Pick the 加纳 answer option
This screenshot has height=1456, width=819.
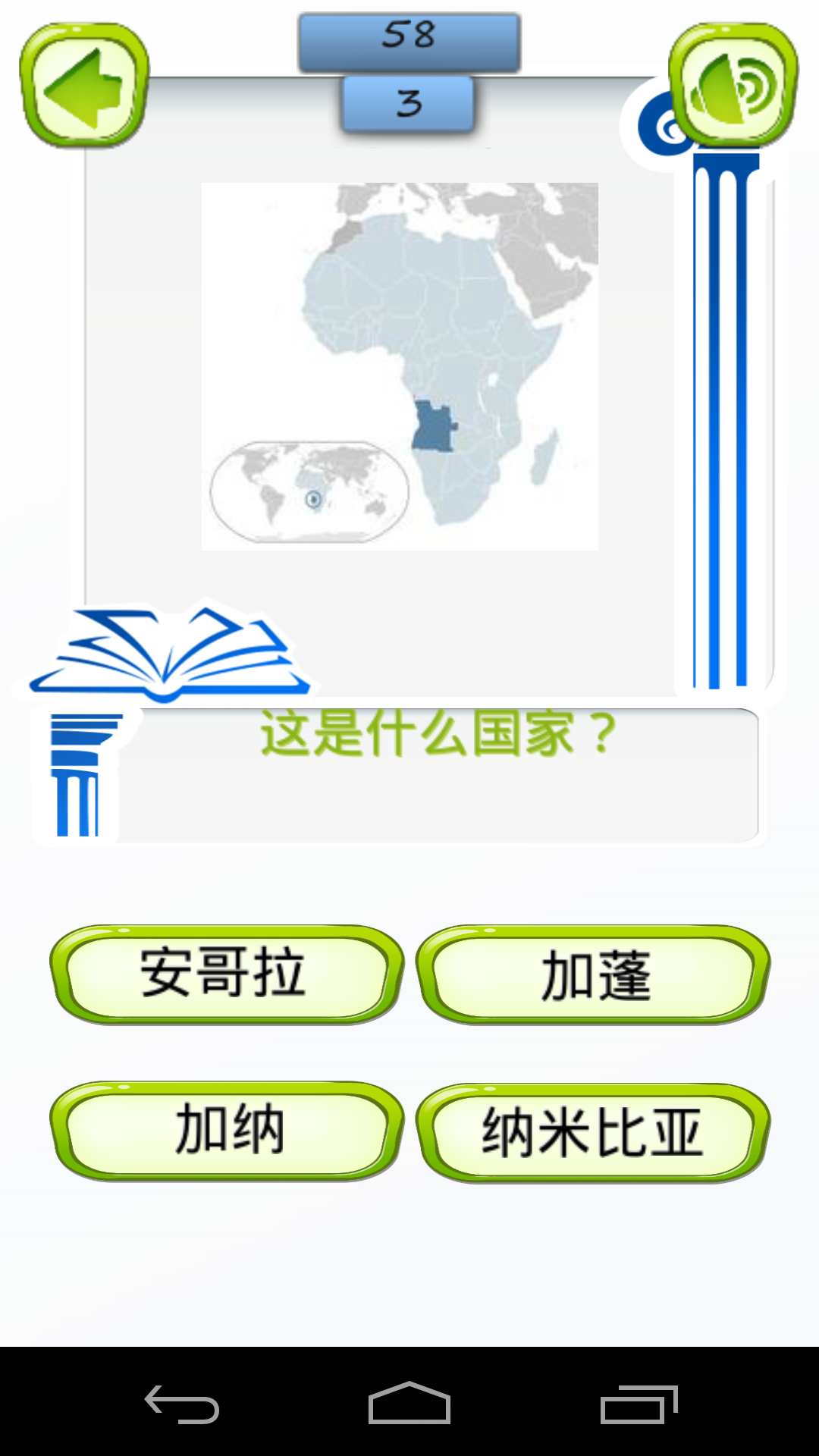[225, 1130]
